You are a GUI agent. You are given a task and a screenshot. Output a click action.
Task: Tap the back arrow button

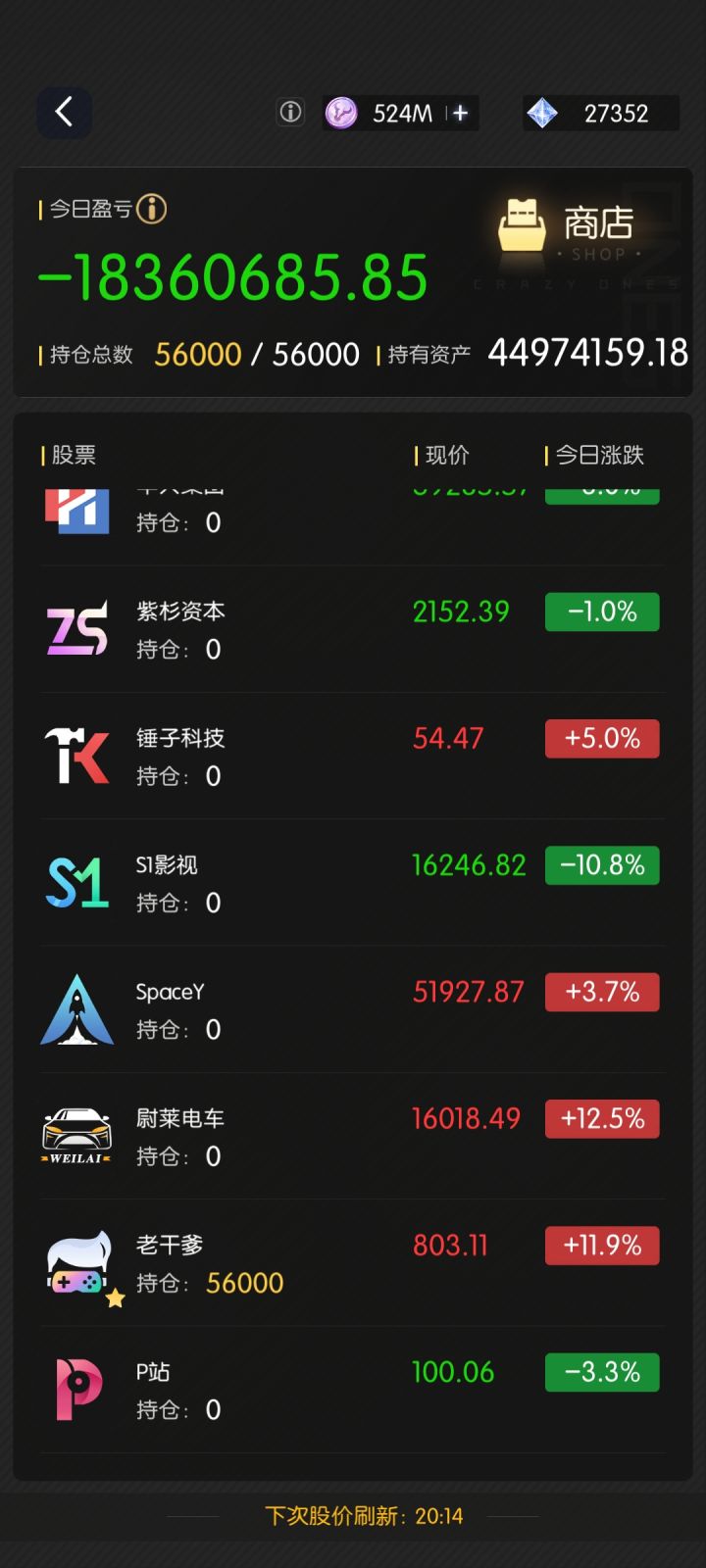tap(64, 112)
